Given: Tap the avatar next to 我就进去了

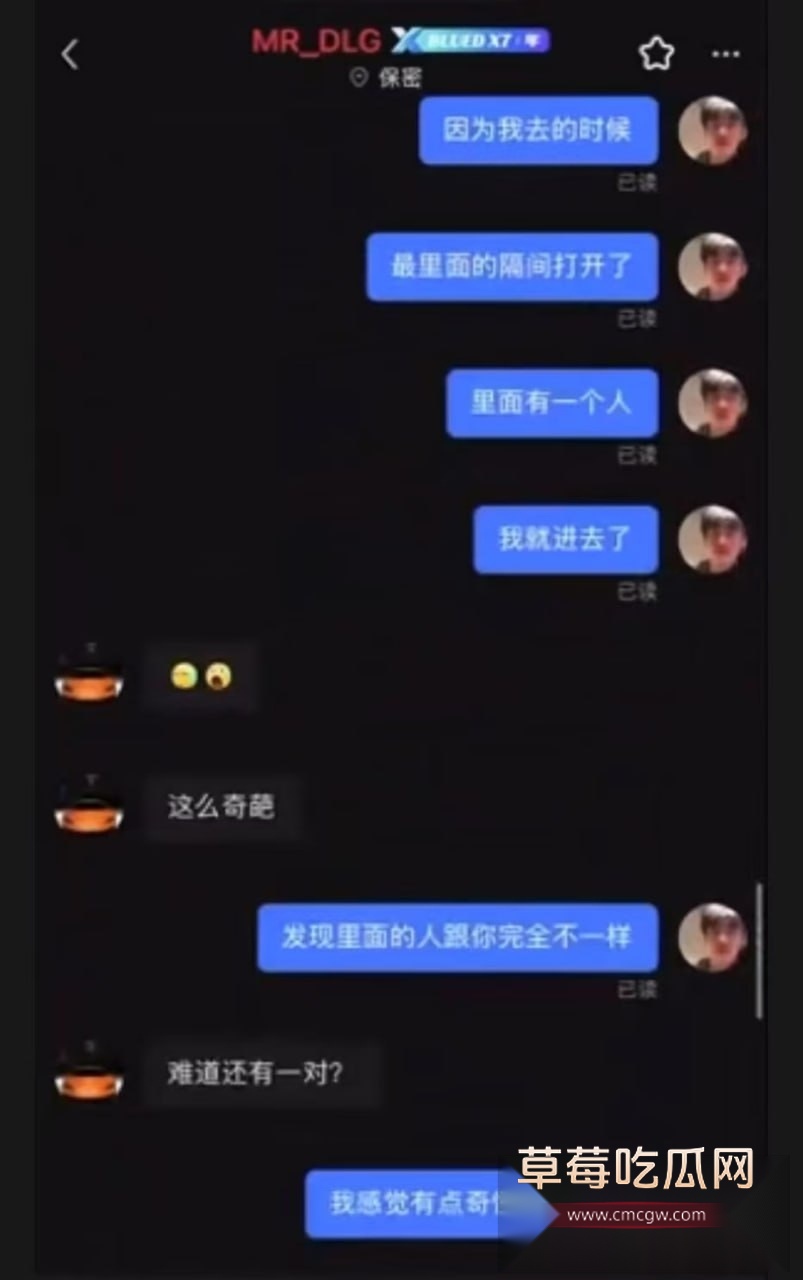Looking at the screenshot, I should click(x=714, y=538).
